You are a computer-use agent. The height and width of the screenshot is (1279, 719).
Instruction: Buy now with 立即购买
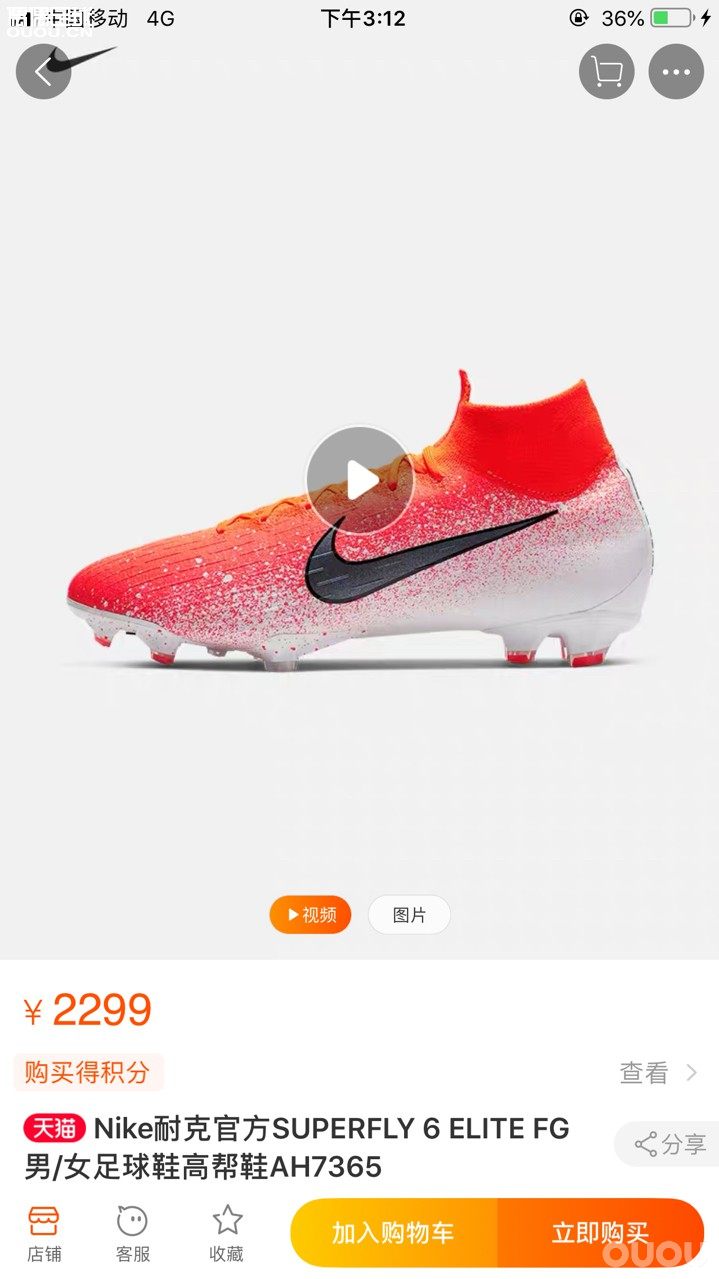[600, 1233]
